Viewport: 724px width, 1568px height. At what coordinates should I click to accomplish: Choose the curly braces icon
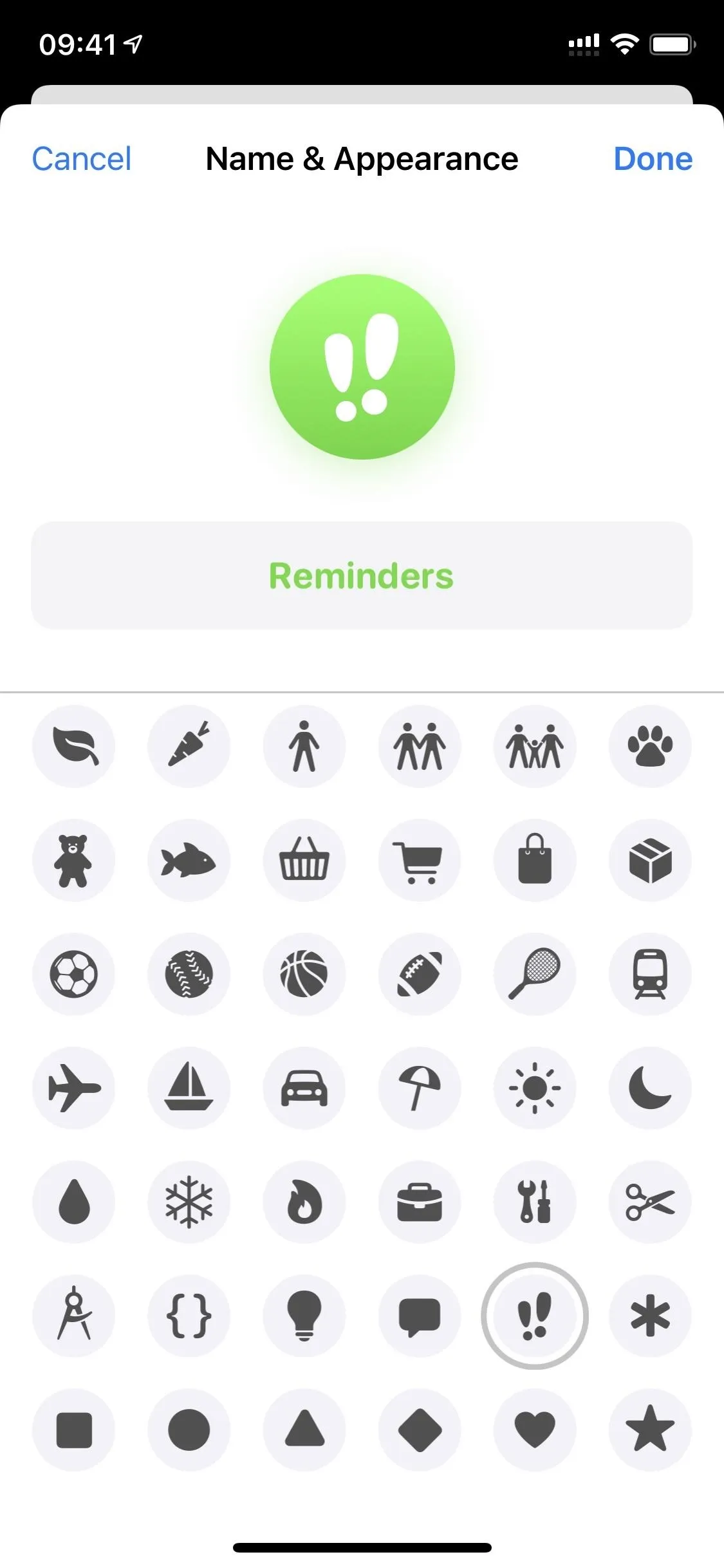189,1316
